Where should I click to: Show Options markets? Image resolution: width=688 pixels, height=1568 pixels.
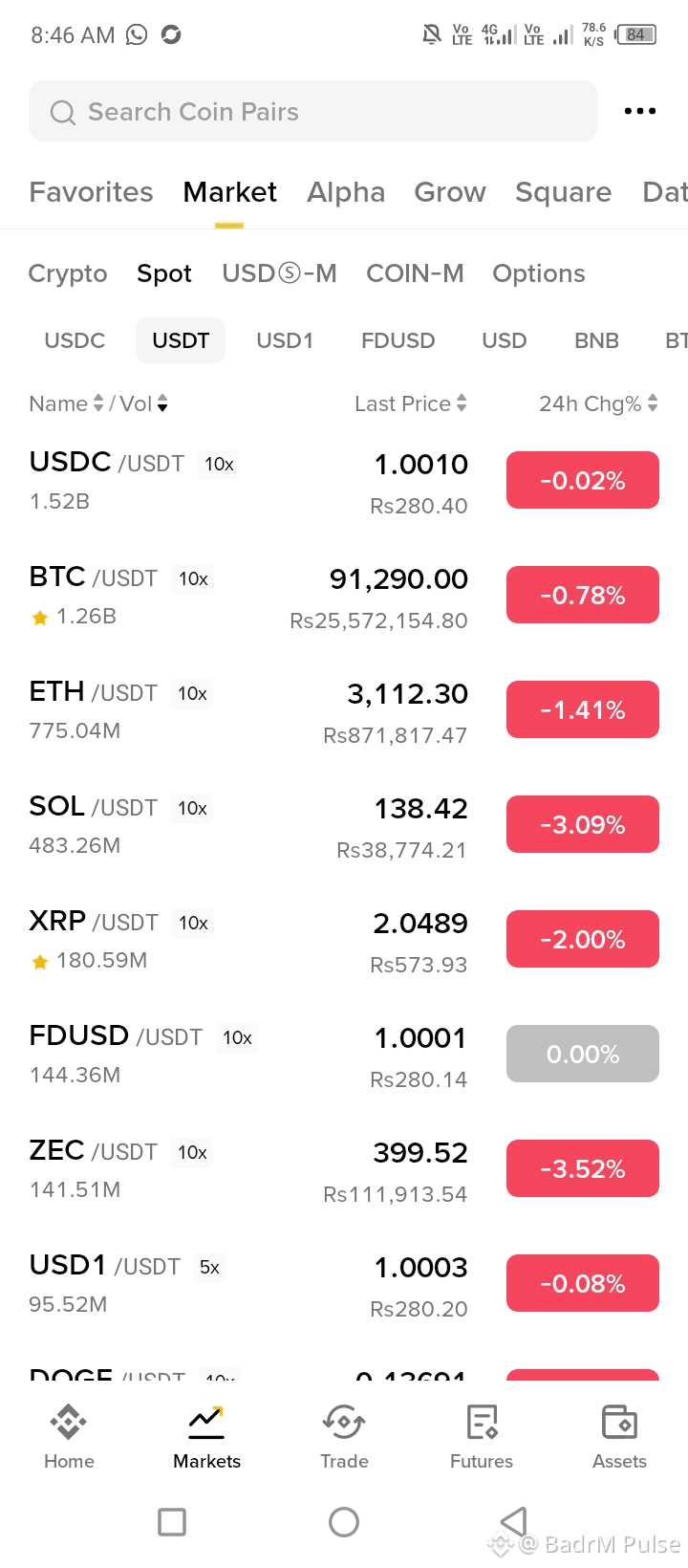click(538, 273)
